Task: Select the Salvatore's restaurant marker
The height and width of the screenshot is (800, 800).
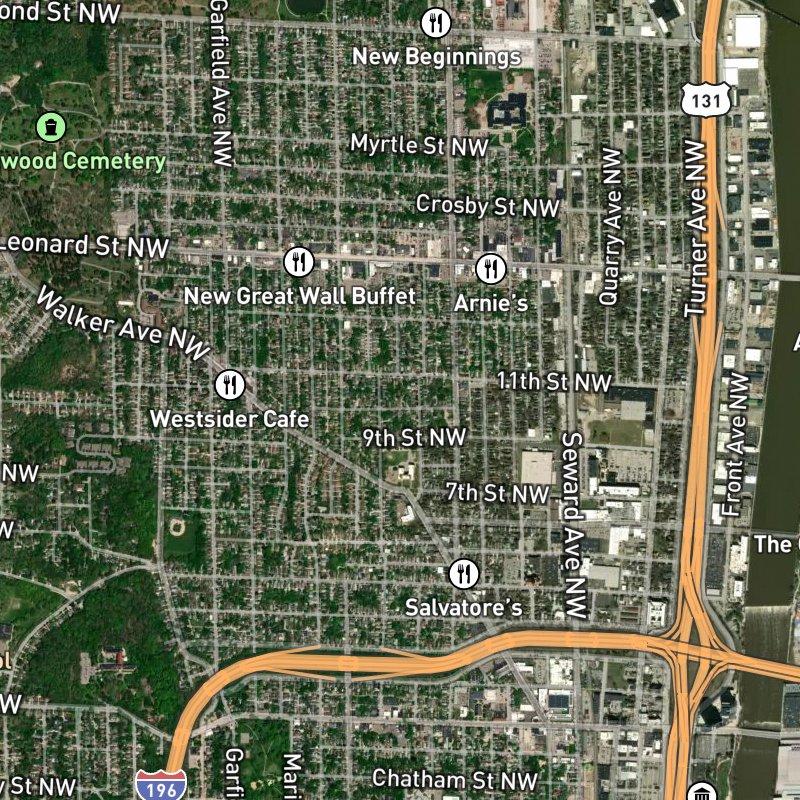Action: click(x=463, y=574)
